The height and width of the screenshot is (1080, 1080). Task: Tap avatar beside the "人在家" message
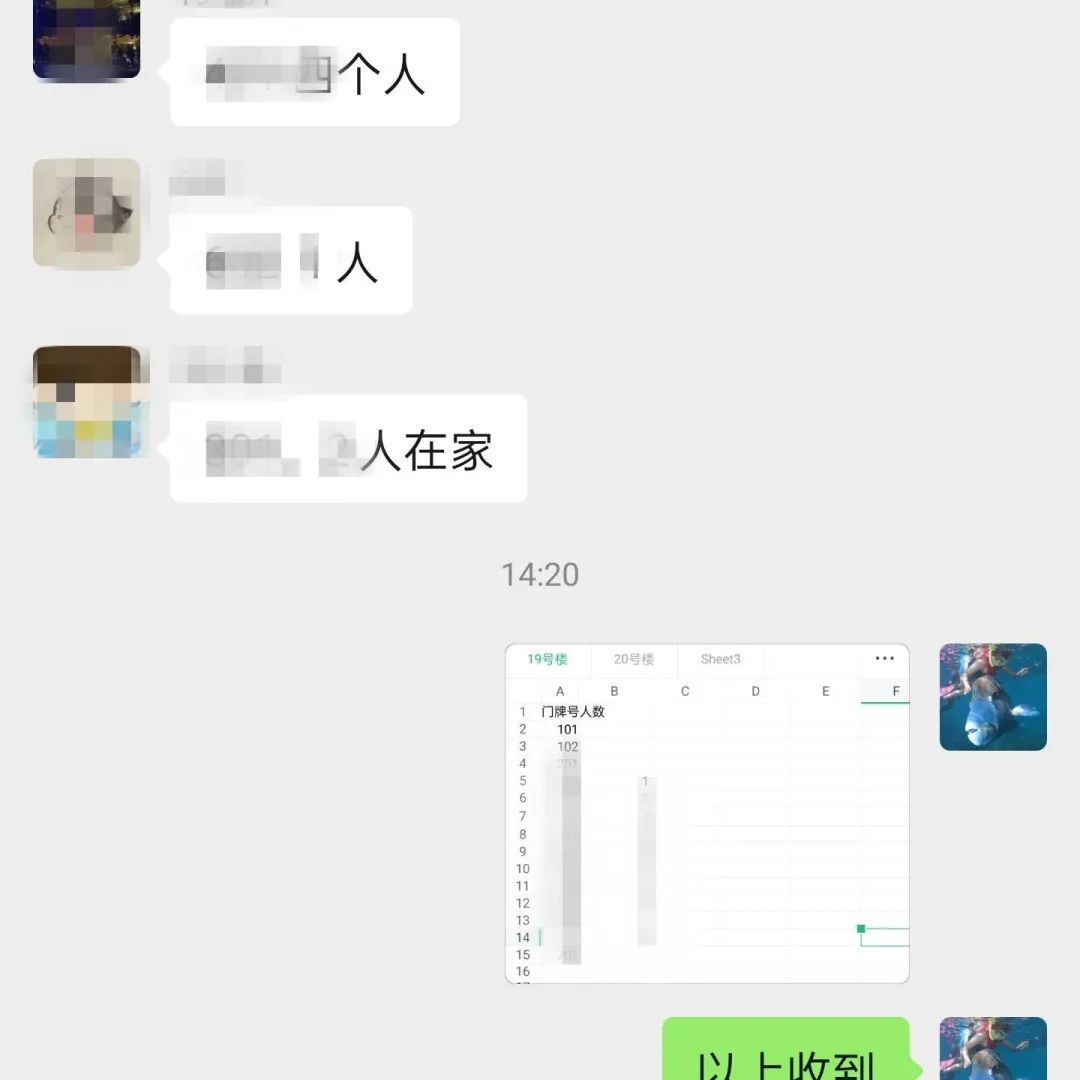click(86, 402)
